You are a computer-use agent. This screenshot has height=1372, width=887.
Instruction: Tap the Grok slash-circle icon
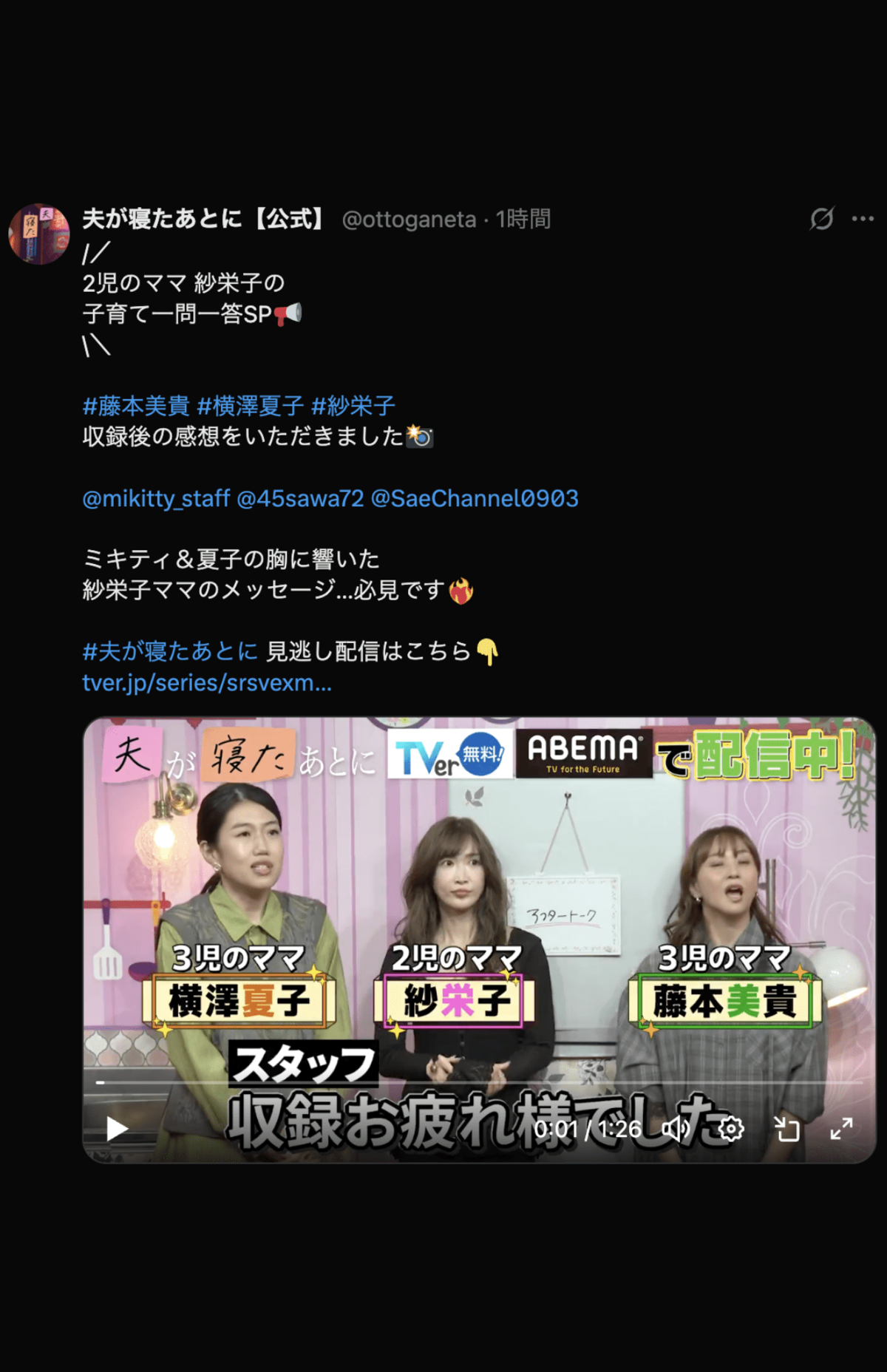(x=821, y=219)
